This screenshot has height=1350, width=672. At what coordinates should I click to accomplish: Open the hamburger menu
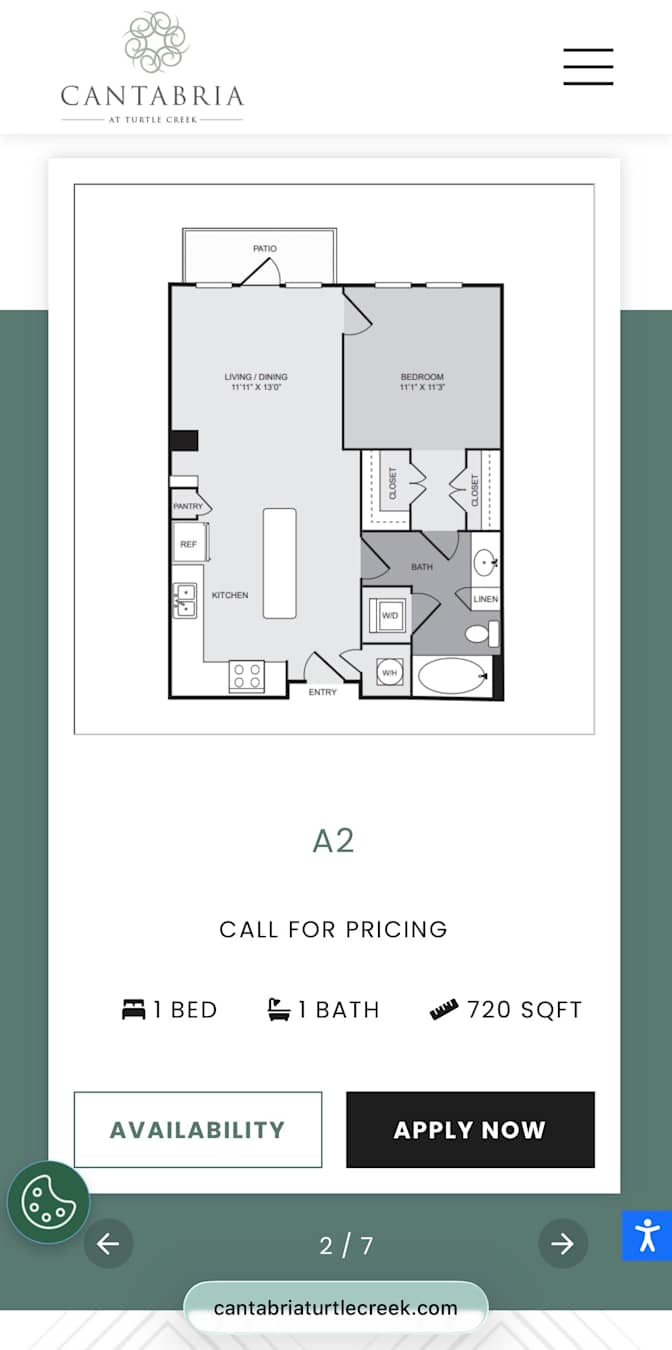click(588, 66)
